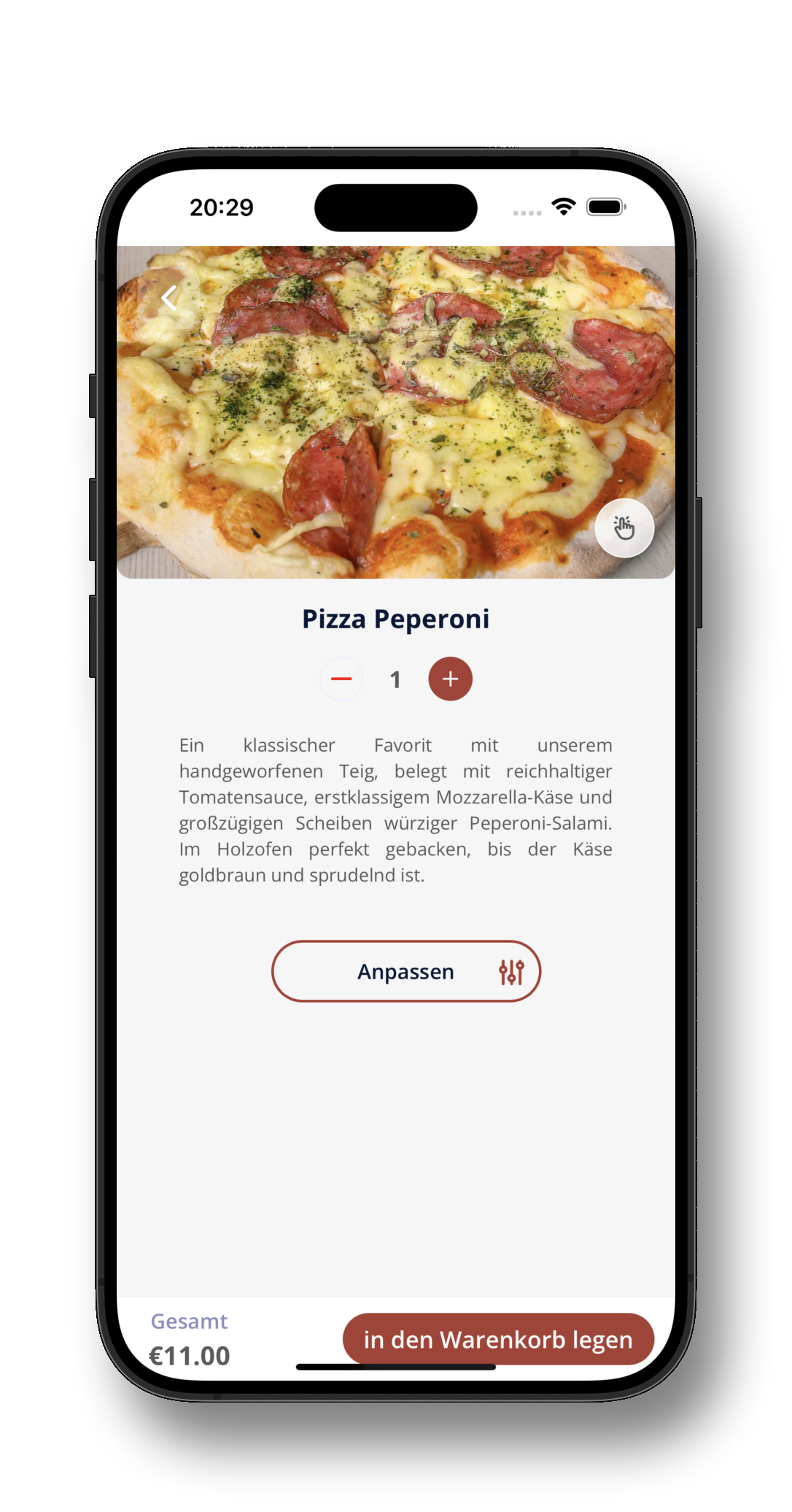Open the Anpassen customization options
This screenshot has width=792, height=1512.
click(406, 971)
